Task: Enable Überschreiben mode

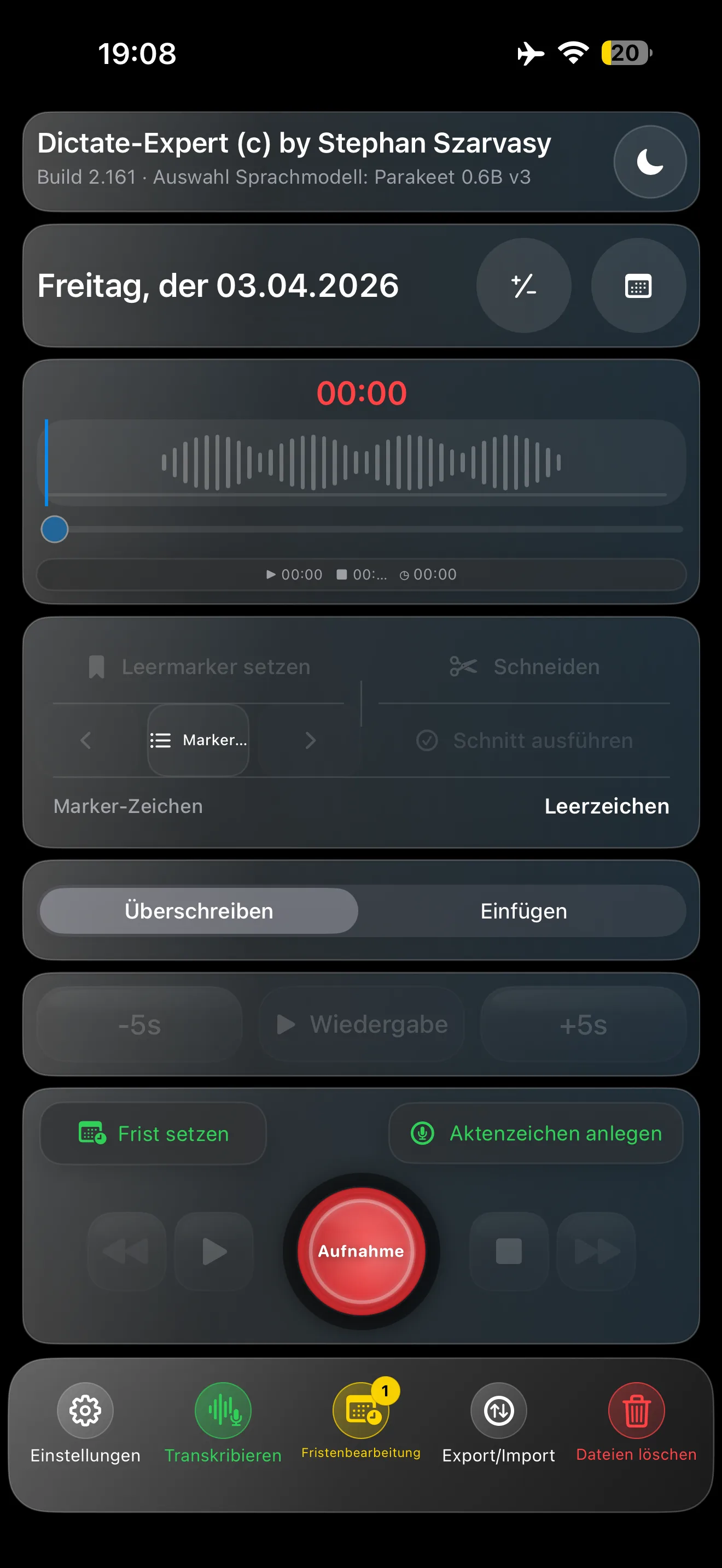Action: (x=199, y=911)
